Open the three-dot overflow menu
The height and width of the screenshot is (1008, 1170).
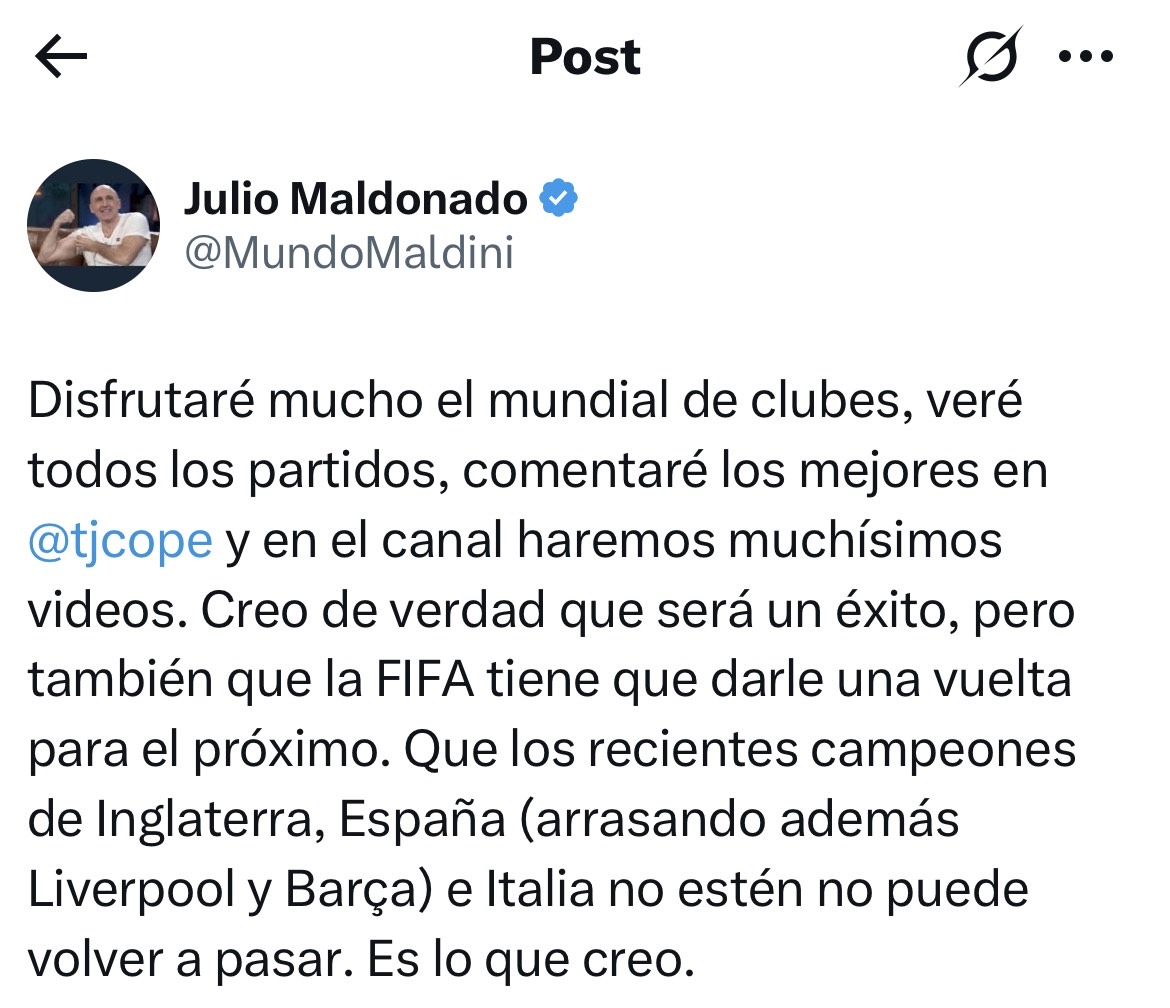(x=1085, y=57)
